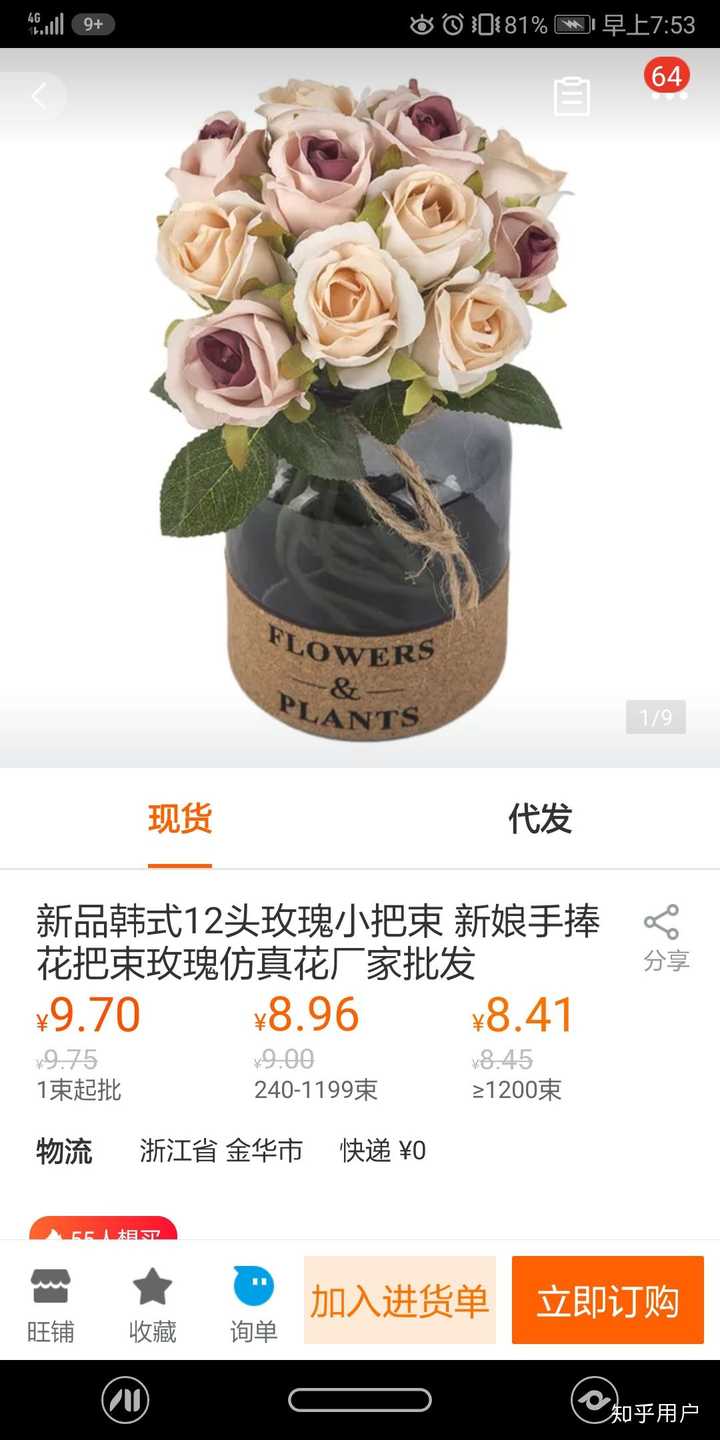Switch to the 现货 tab
720x1440 pixels.
[180, 820]
